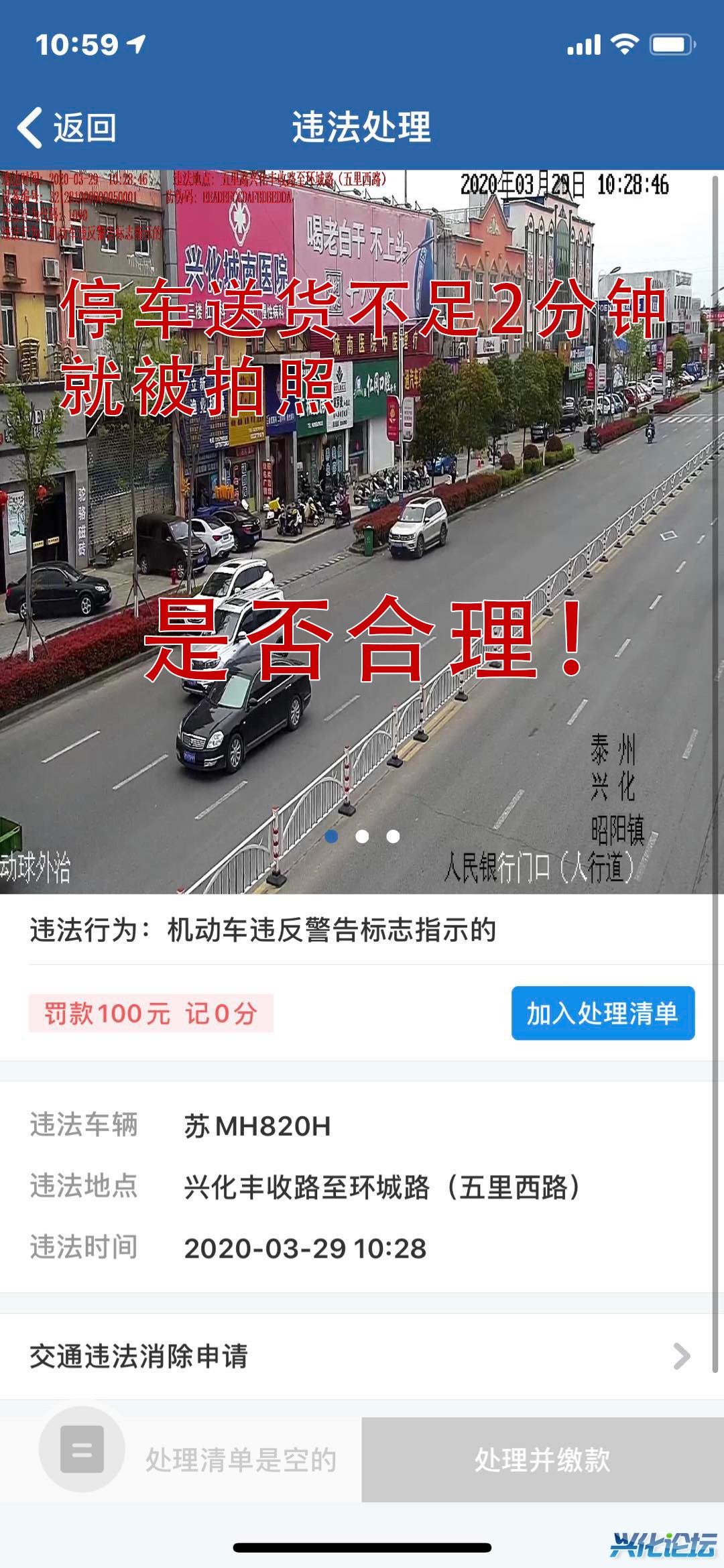Viewport: 724px width, 1568px height.
Task: Select the second photo page dot
Action: (x=362, y=836)
